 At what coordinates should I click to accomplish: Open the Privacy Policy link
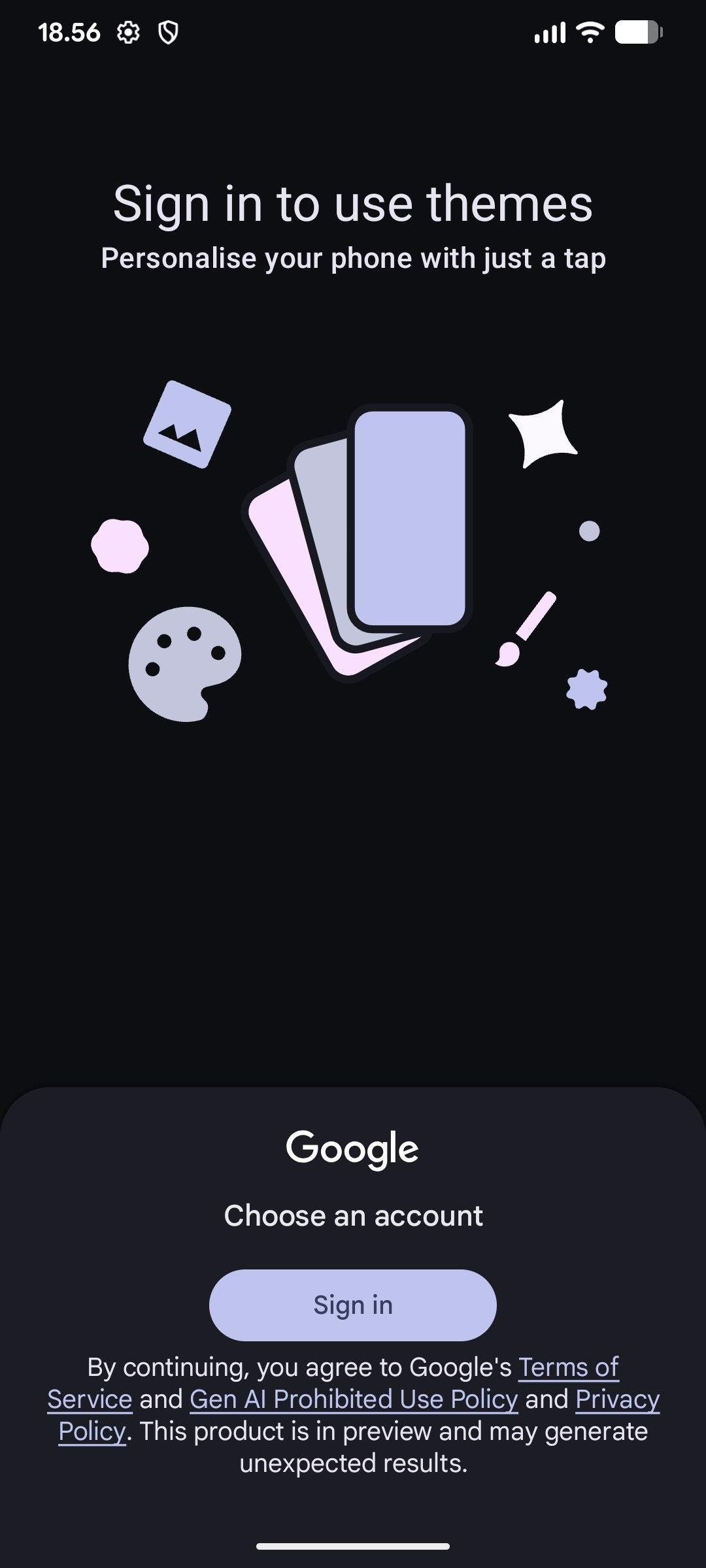pos(617,1399)
